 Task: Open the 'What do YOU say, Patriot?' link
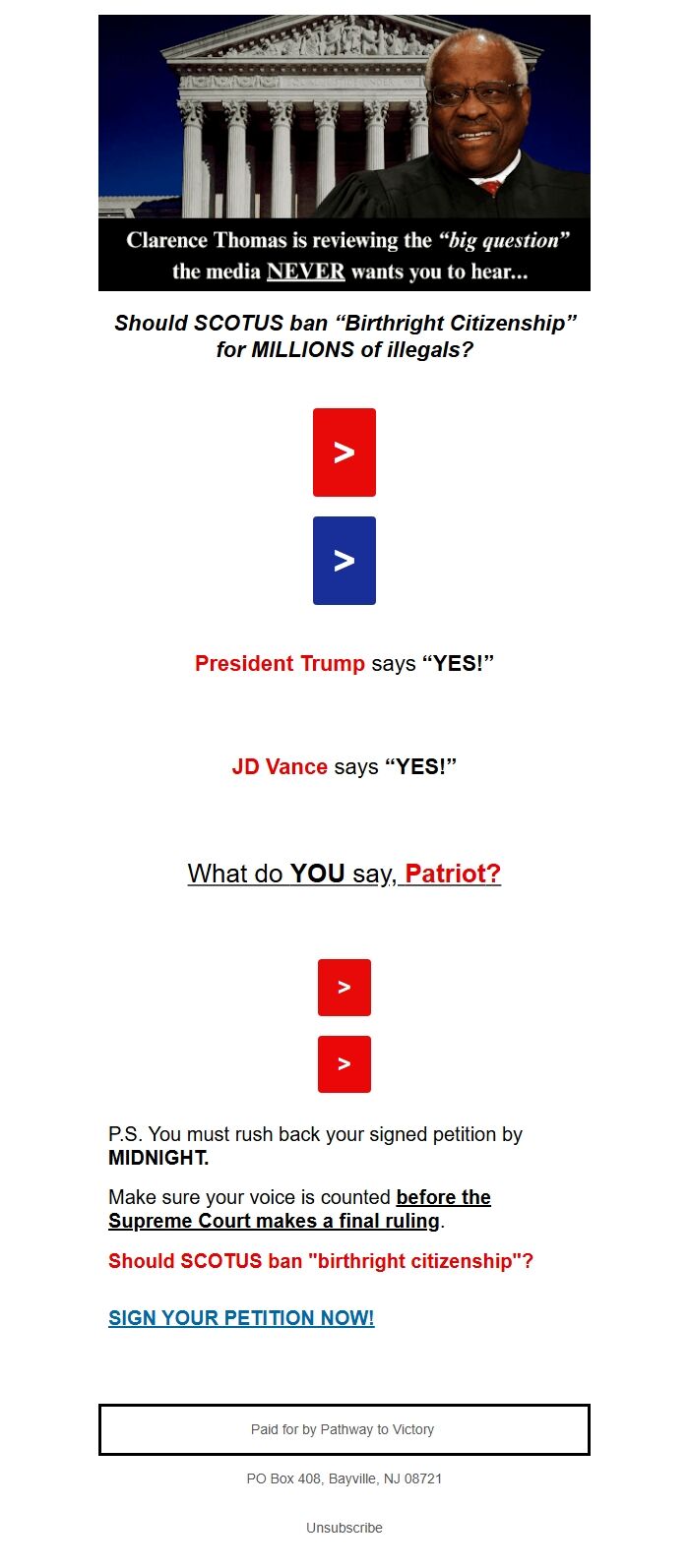click(344, 874)
